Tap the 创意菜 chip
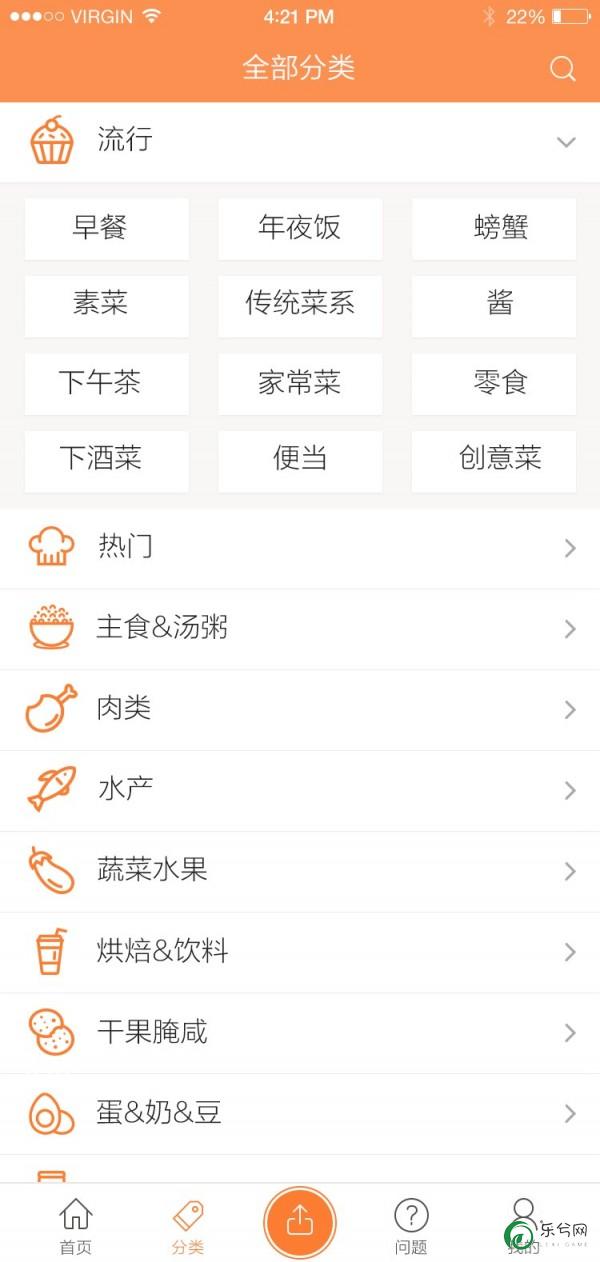 (494, 461)
